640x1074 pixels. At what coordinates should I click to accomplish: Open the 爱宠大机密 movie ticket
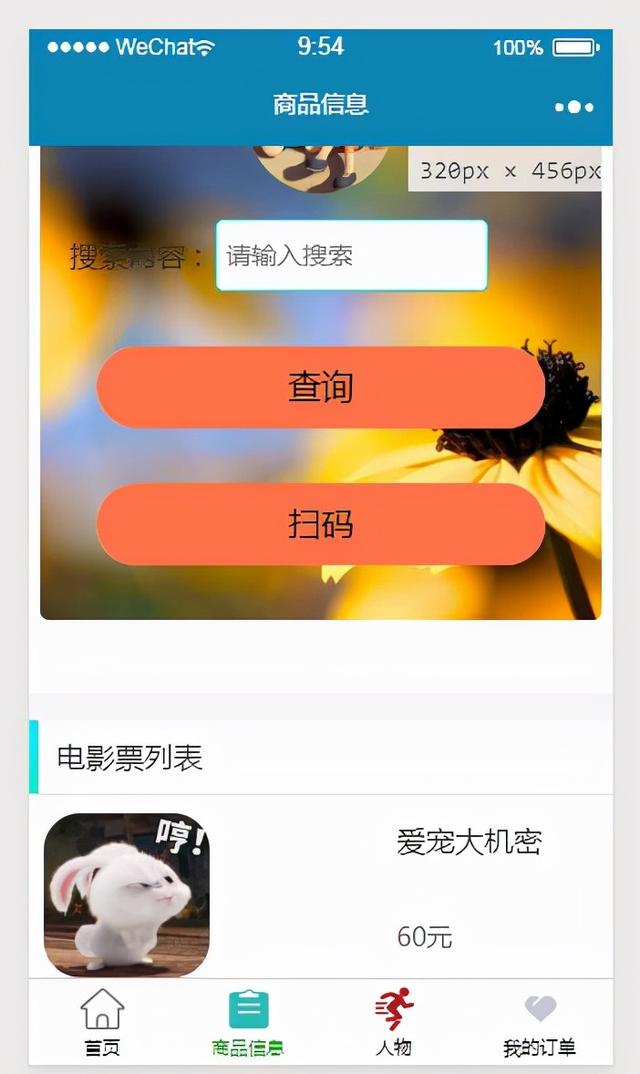pyautogui.click(x=321, y=888)
